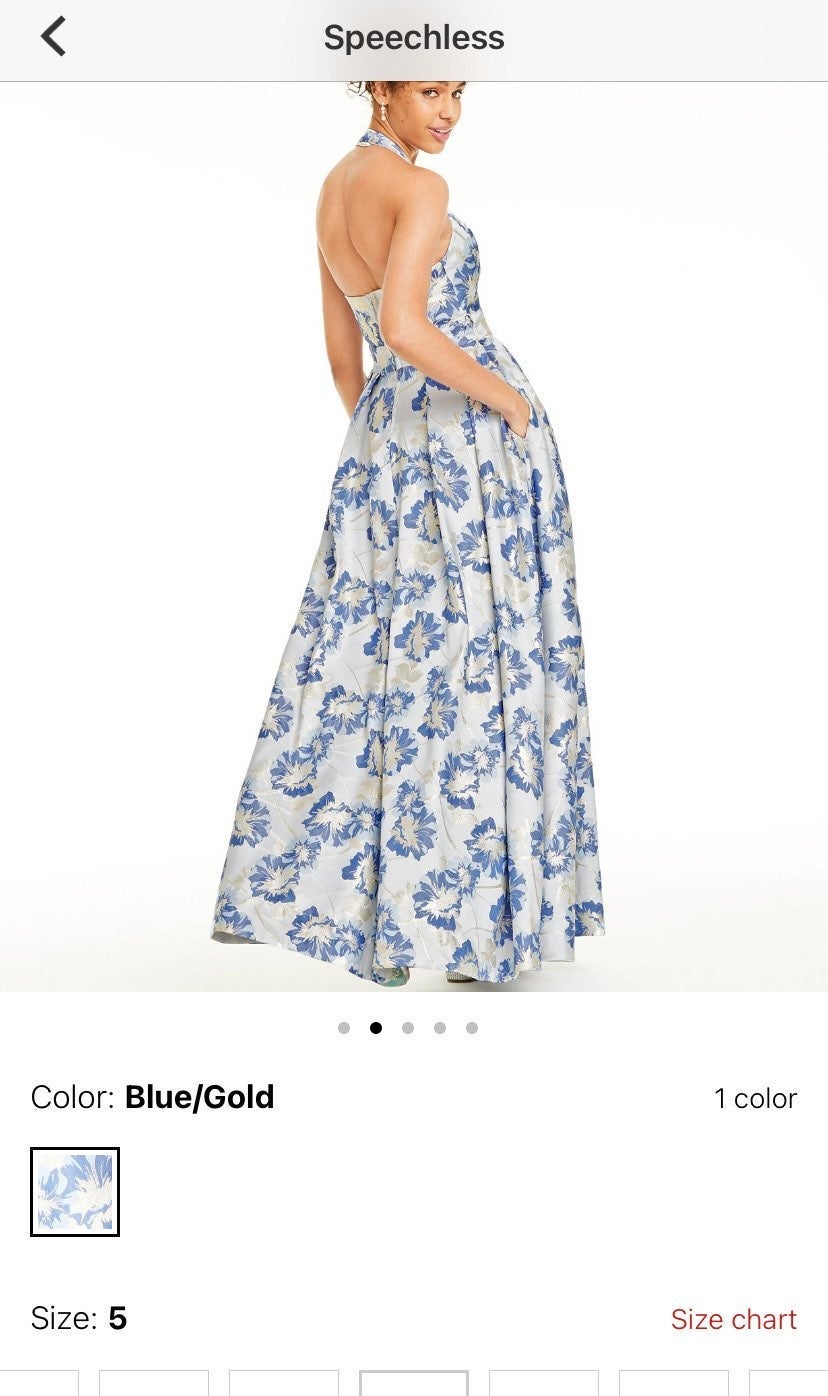This screenshot has height=1396, width=828.
Task: Go back using the header arrow
Action: point(53,37)
